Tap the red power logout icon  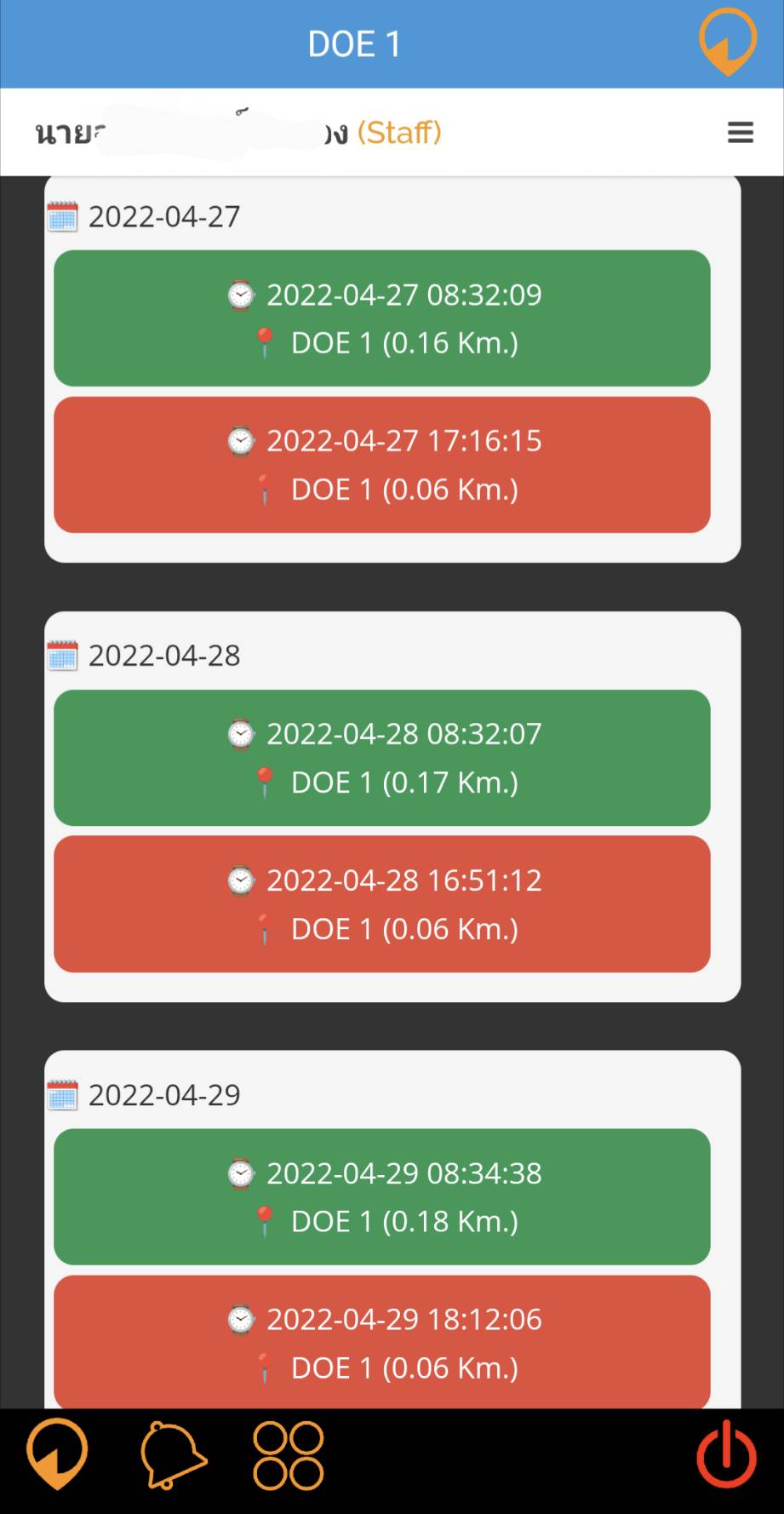(726, 1454)
